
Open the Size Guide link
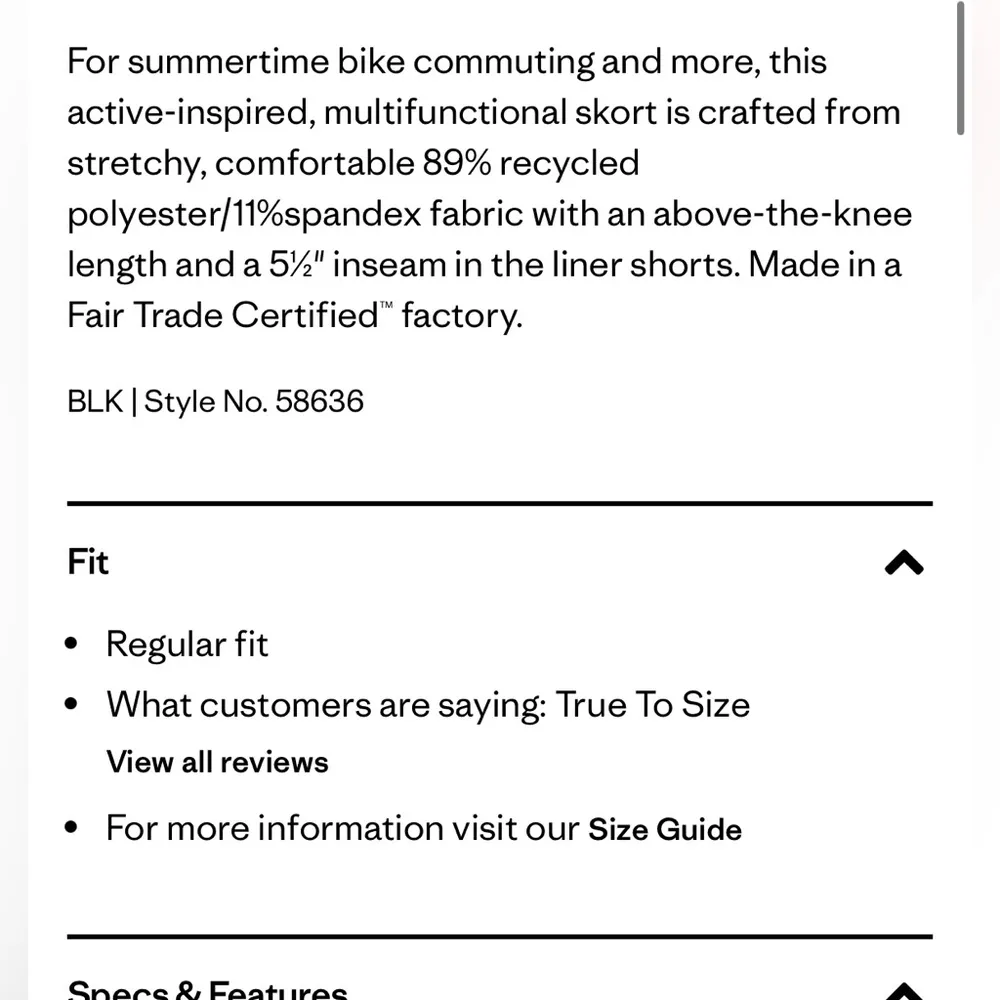coord(665,830)
